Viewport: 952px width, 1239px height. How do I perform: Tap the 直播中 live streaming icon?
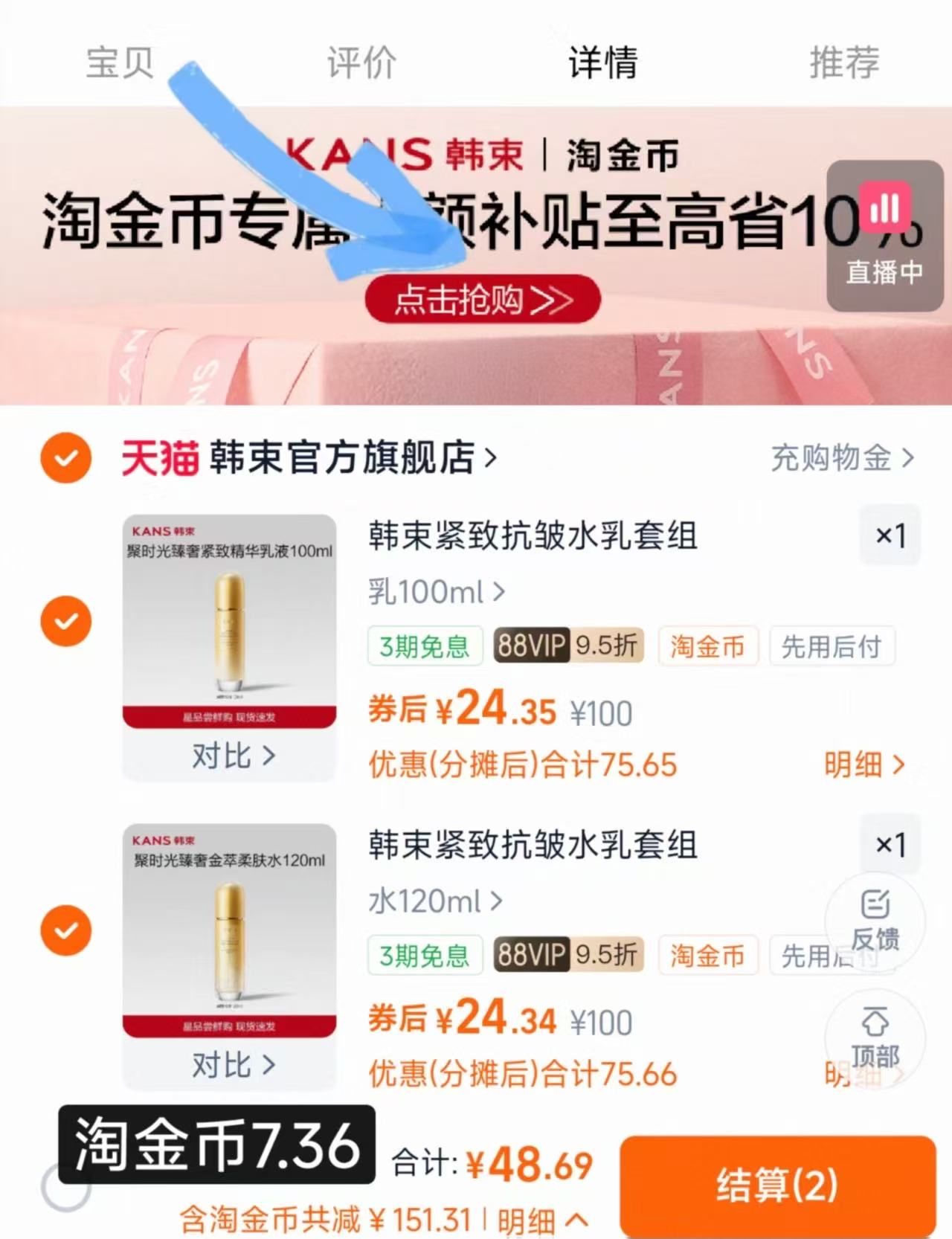(884, 223)
